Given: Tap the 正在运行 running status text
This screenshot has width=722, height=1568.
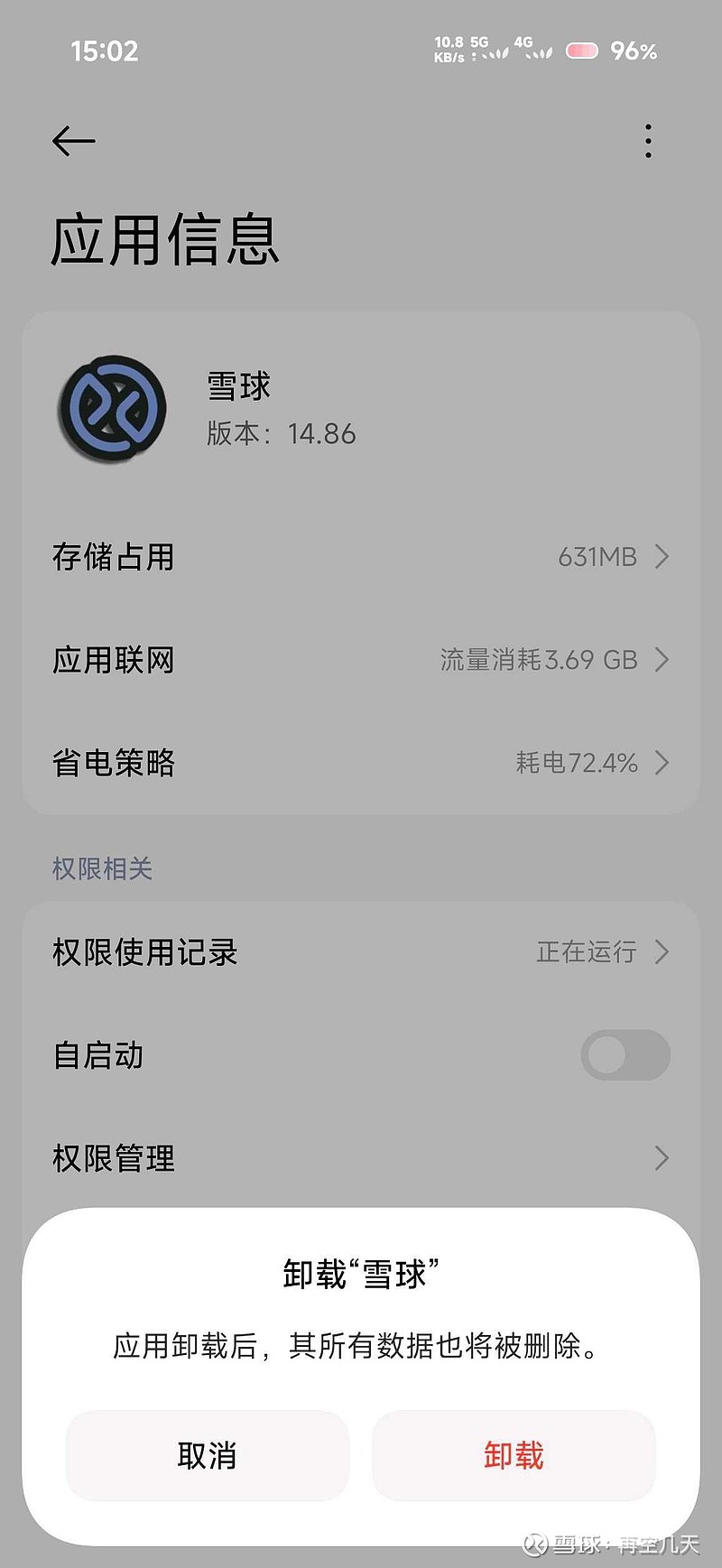Looking at the screenshot, I should click(x=587, y=951).
